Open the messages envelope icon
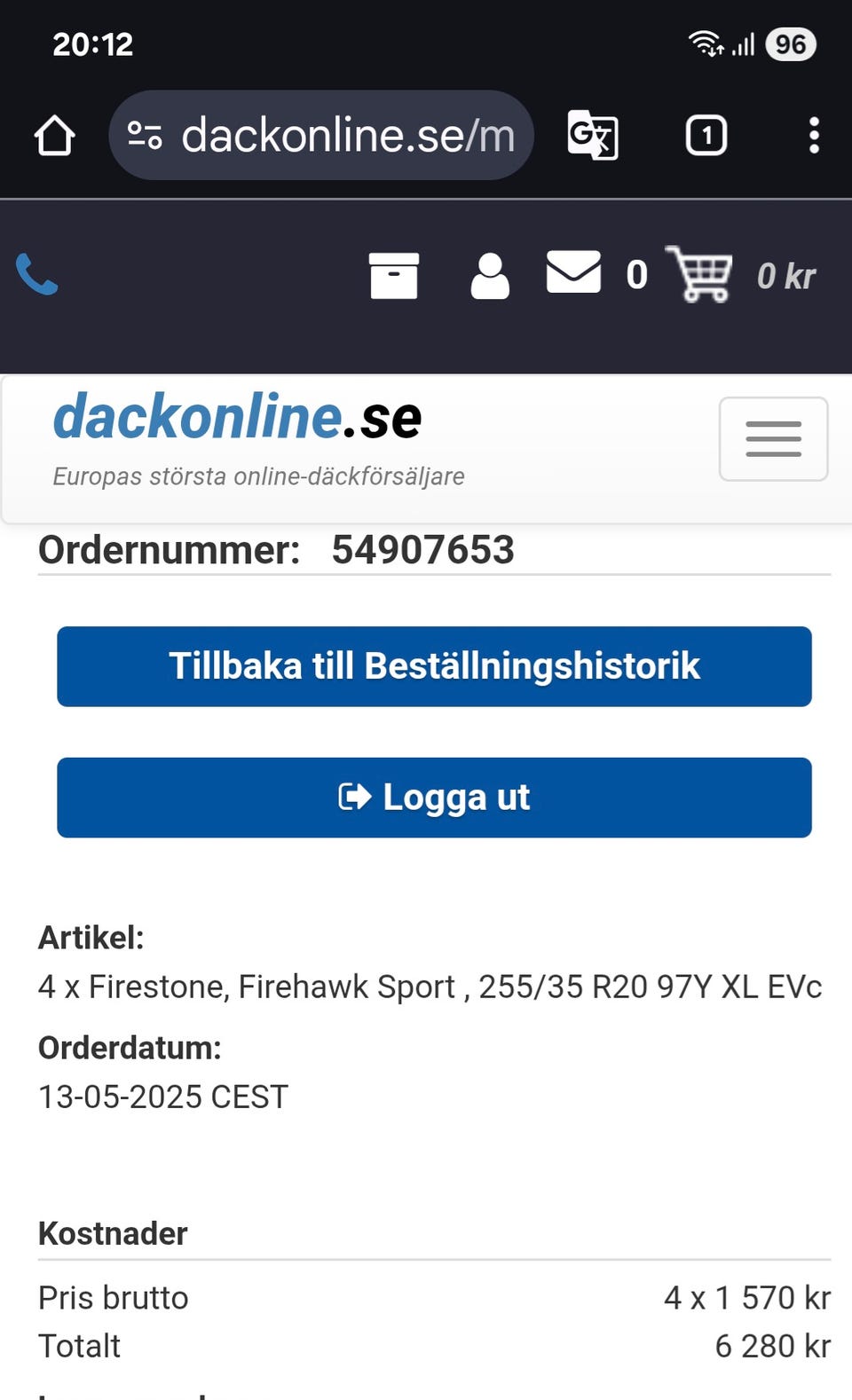 point(574,272)
